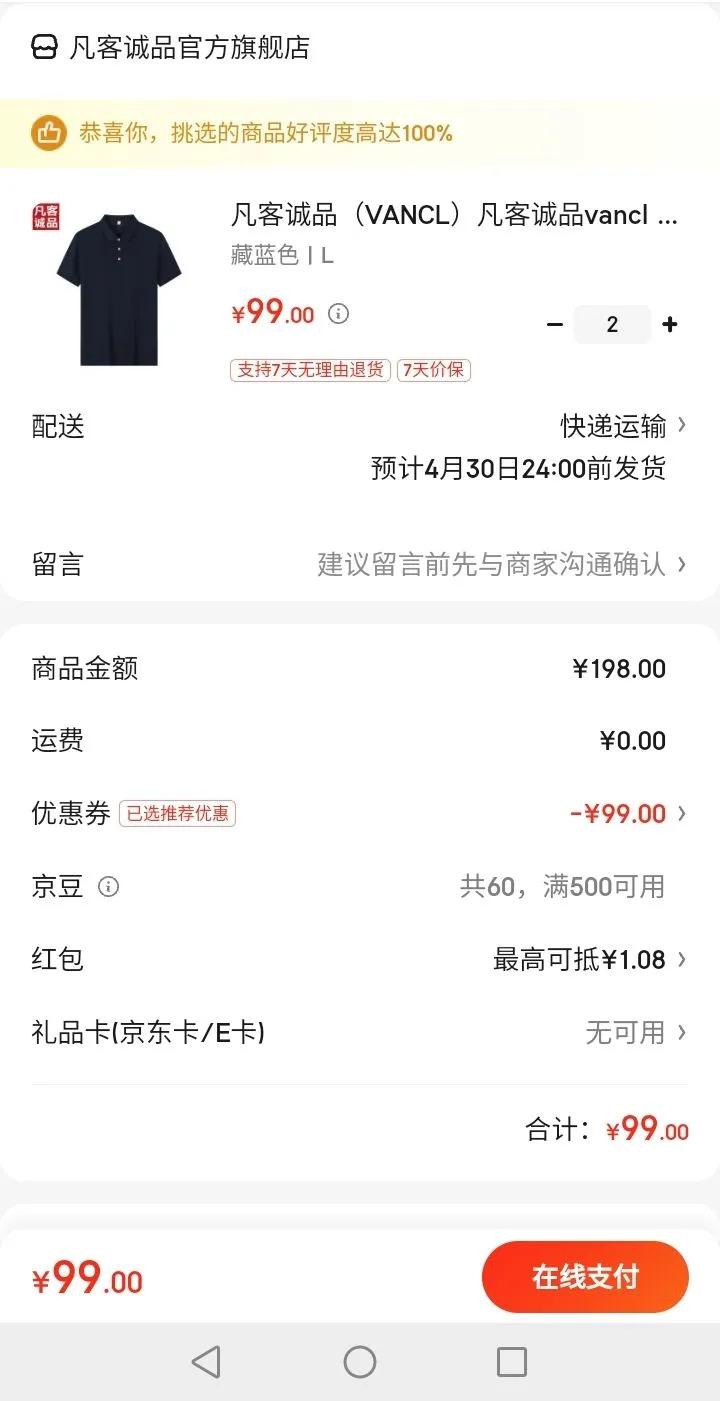
Task: Return to the home screen
Action: tap(360, 1361)
